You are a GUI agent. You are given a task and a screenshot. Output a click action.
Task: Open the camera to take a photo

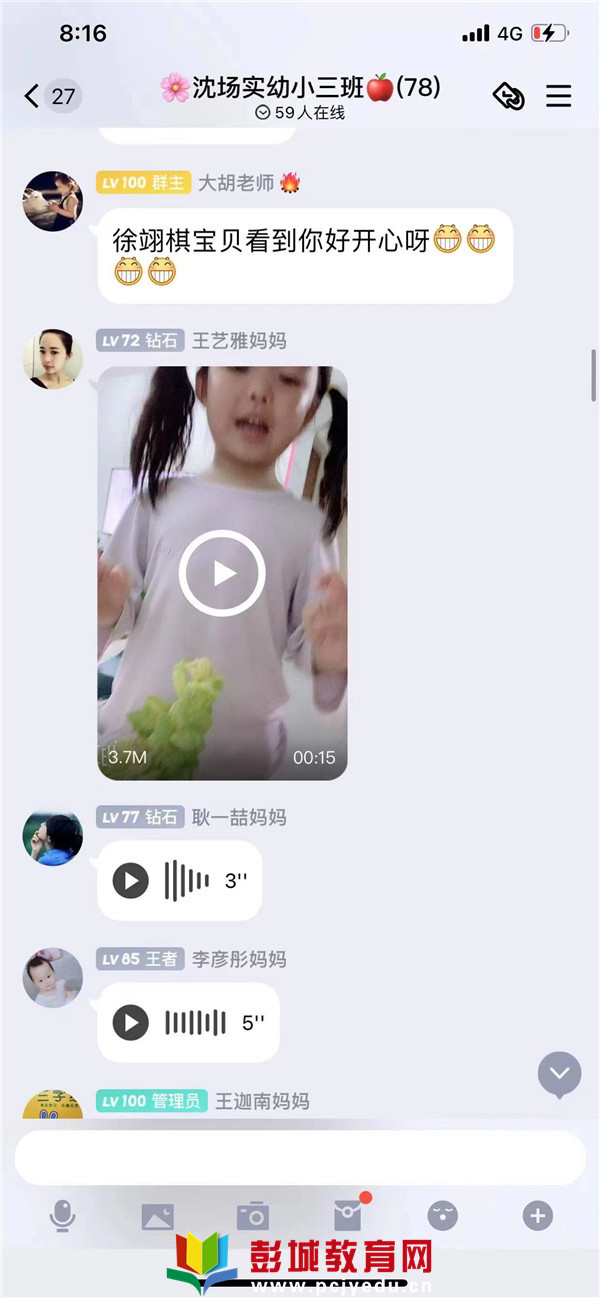pyautogui.click(x=252, y=1215)
